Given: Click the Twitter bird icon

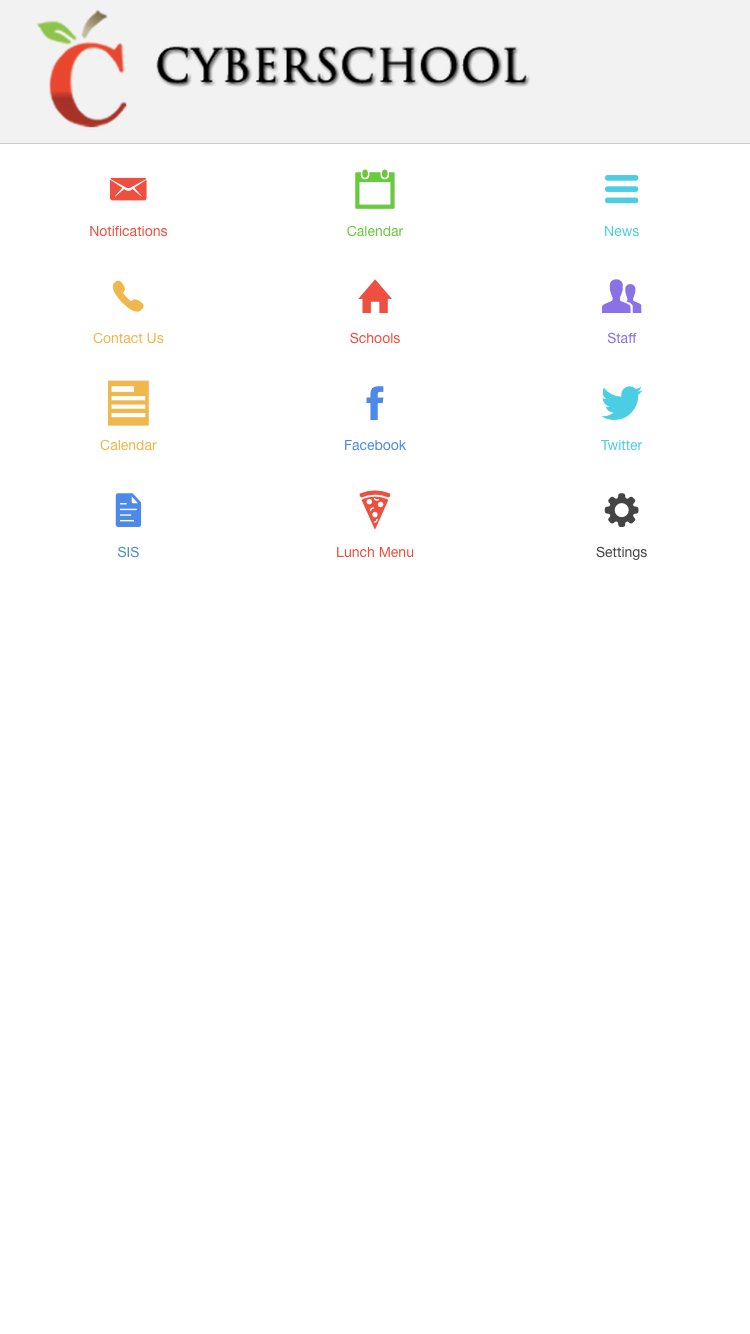Looking at the screenshot, I should (621, 403).
